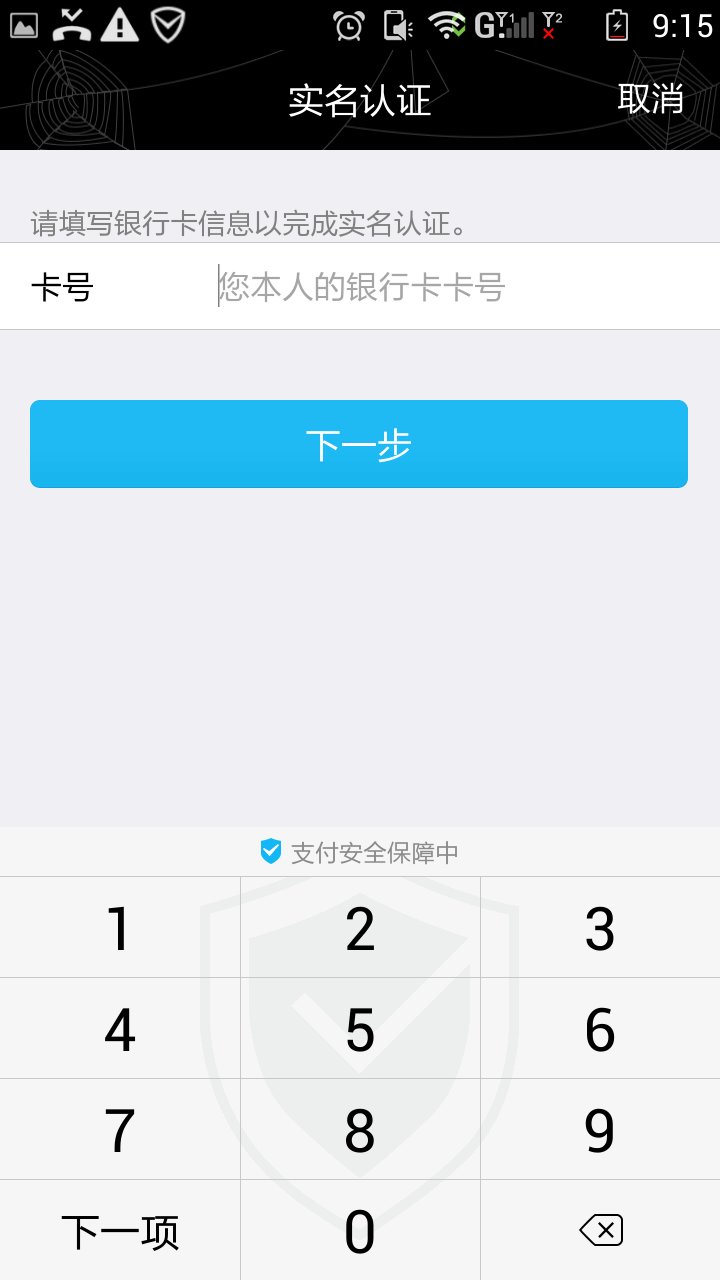
Task: Open the security shield notification icon
Action: [x=168, y=23]
